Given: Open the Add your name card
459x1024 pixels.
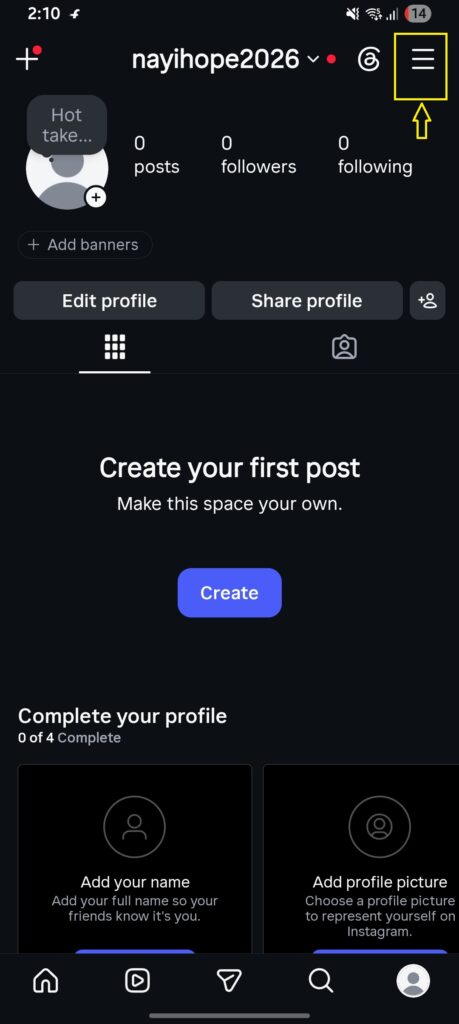Looking at the screenshot, I should 135,858.
